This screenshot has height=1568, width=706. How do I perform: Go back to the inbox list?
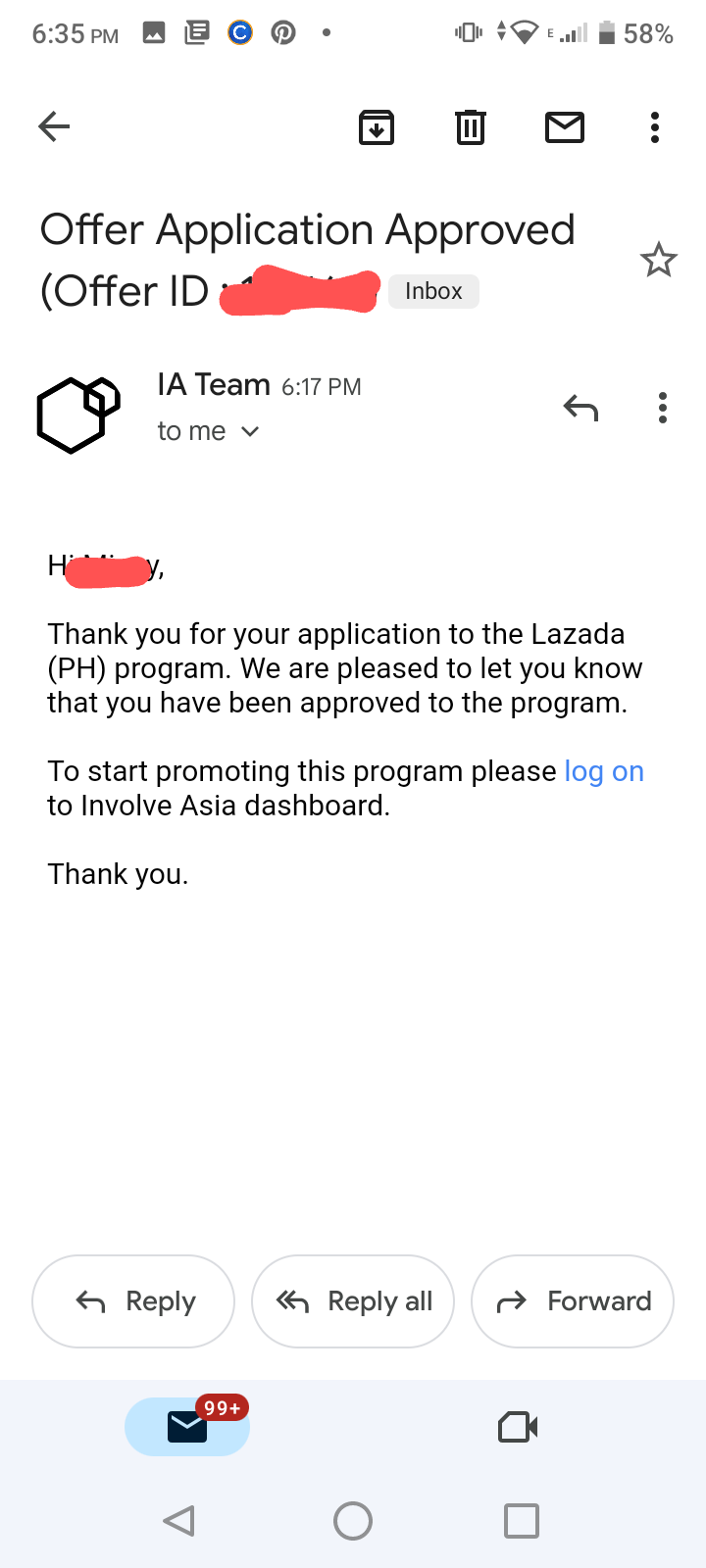(x=54, y=126)
